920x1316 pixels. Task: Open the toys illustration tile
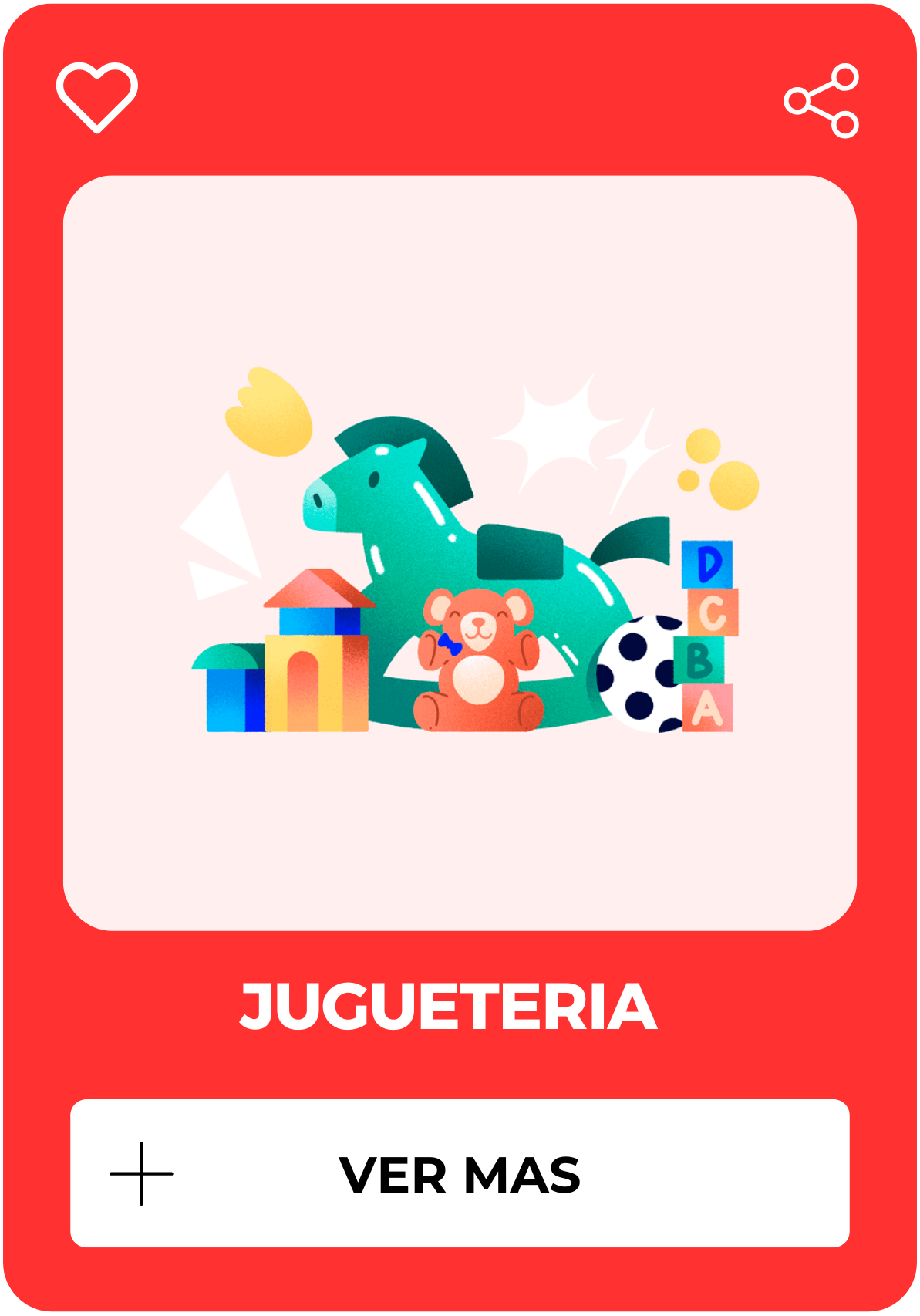coord(460,552)
